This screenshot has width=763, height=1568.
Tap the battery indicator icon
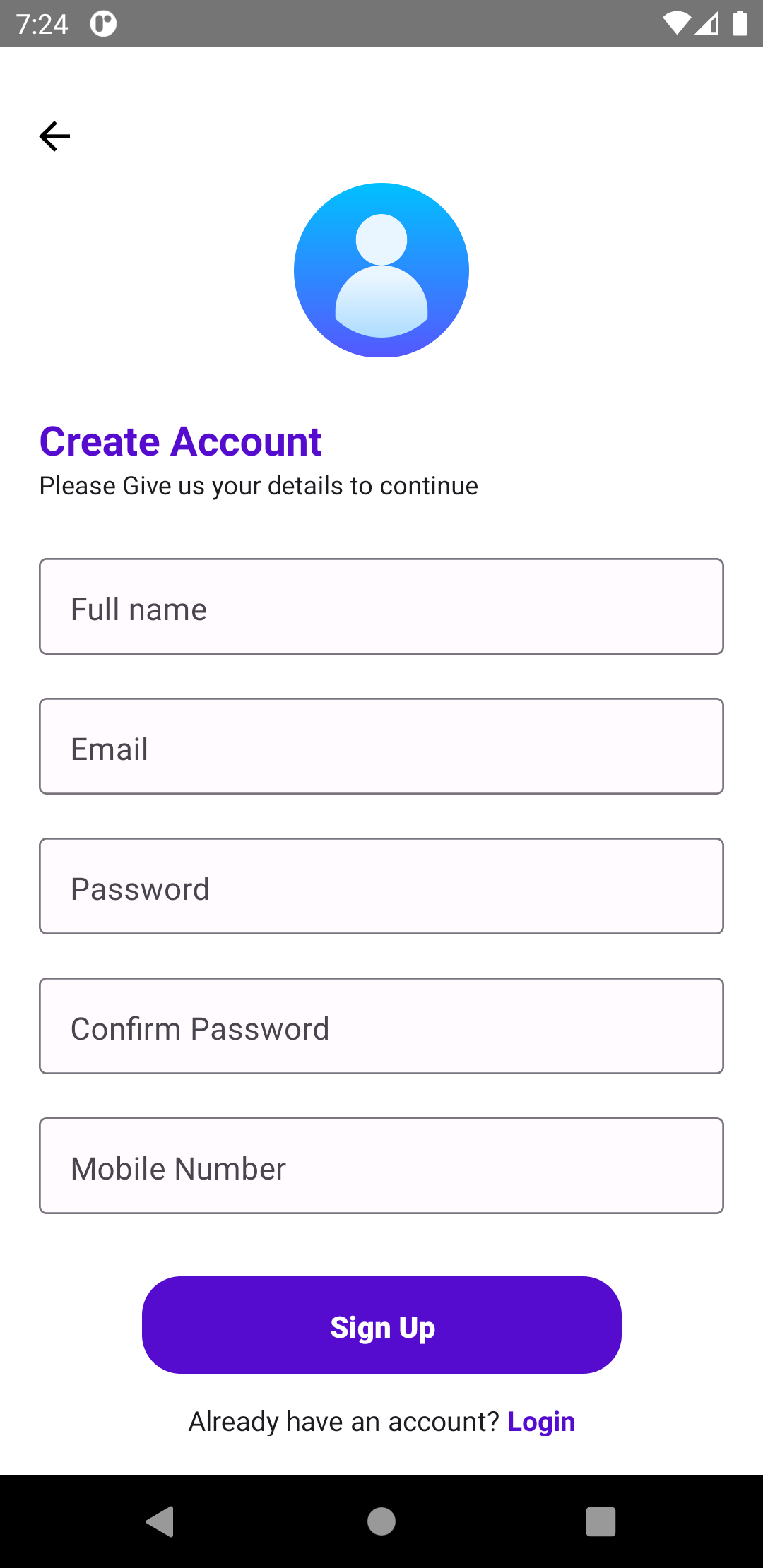[739, 23]
